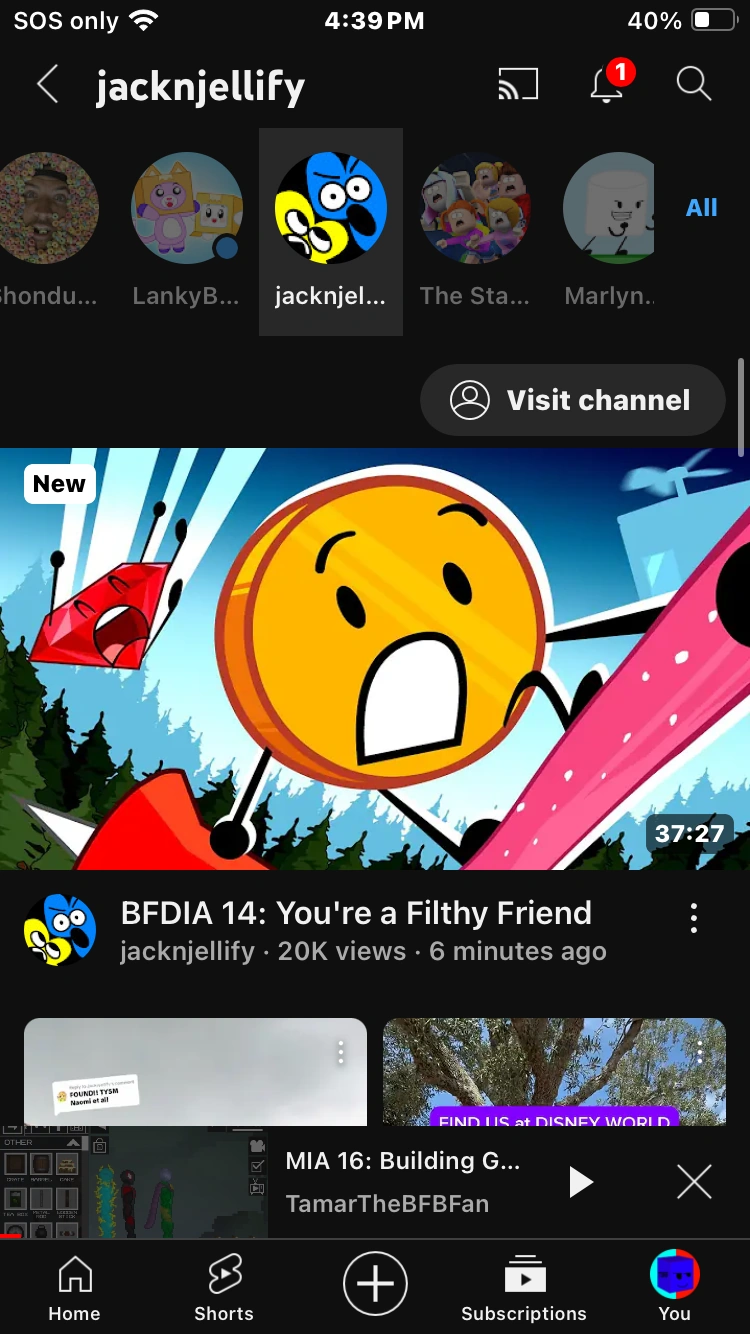Dismiss the mini player with the X

[x=694, y=1181]
